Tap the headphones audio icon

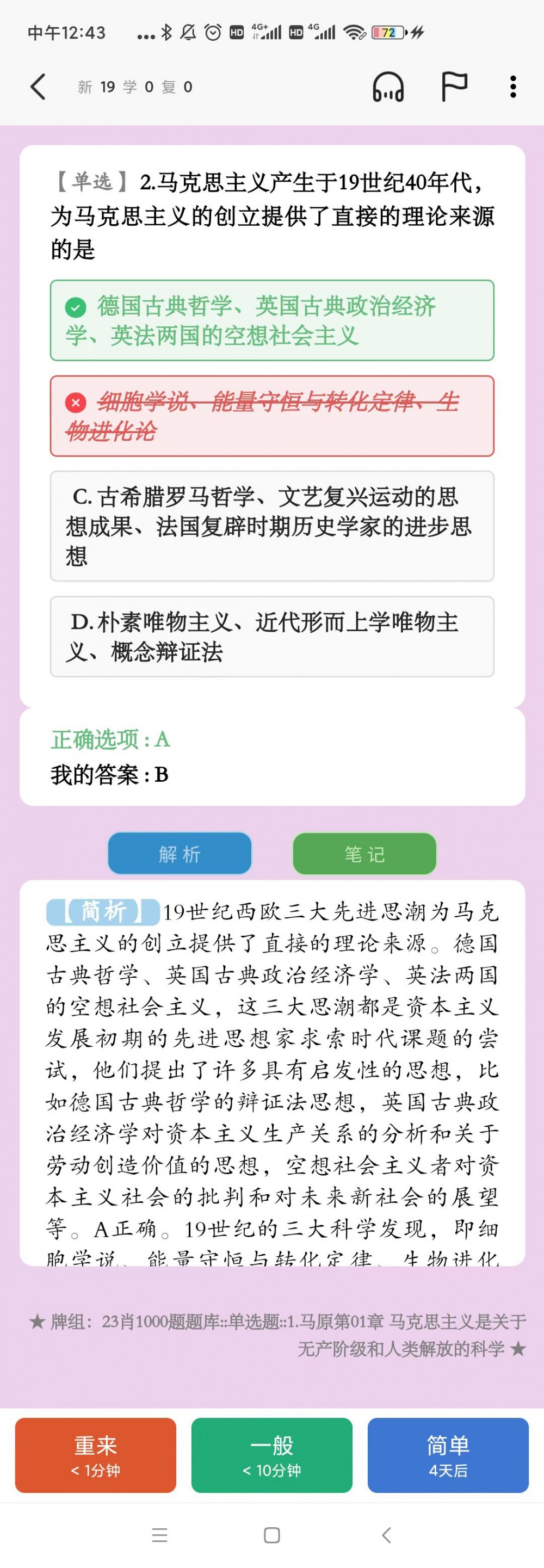click(x=388, y=87)
